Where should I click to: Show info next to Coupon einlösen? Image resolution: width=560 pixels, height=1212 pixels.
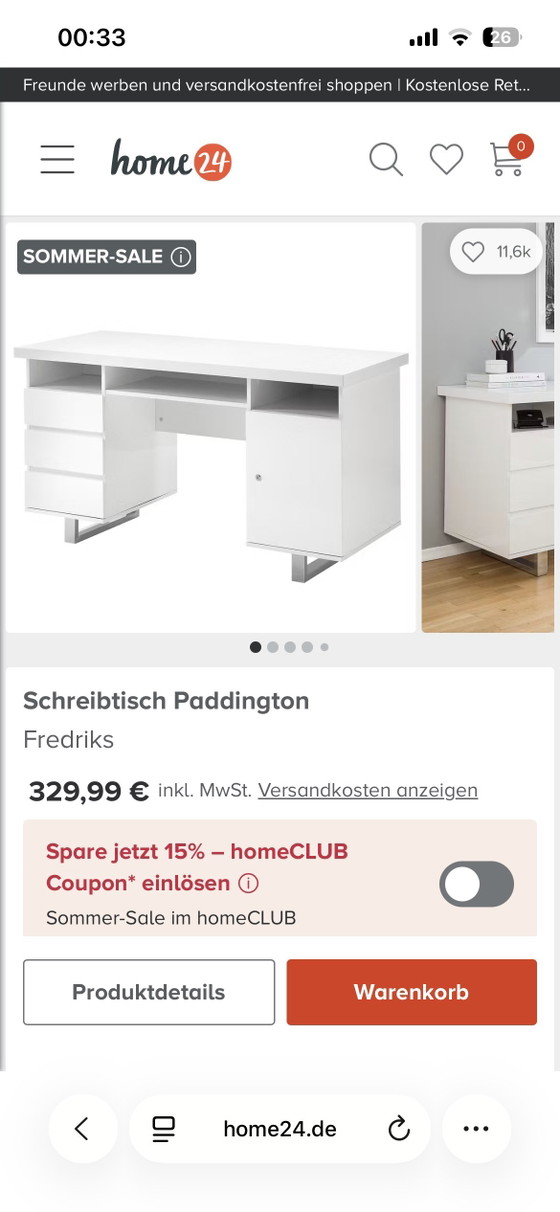[248, 884]
